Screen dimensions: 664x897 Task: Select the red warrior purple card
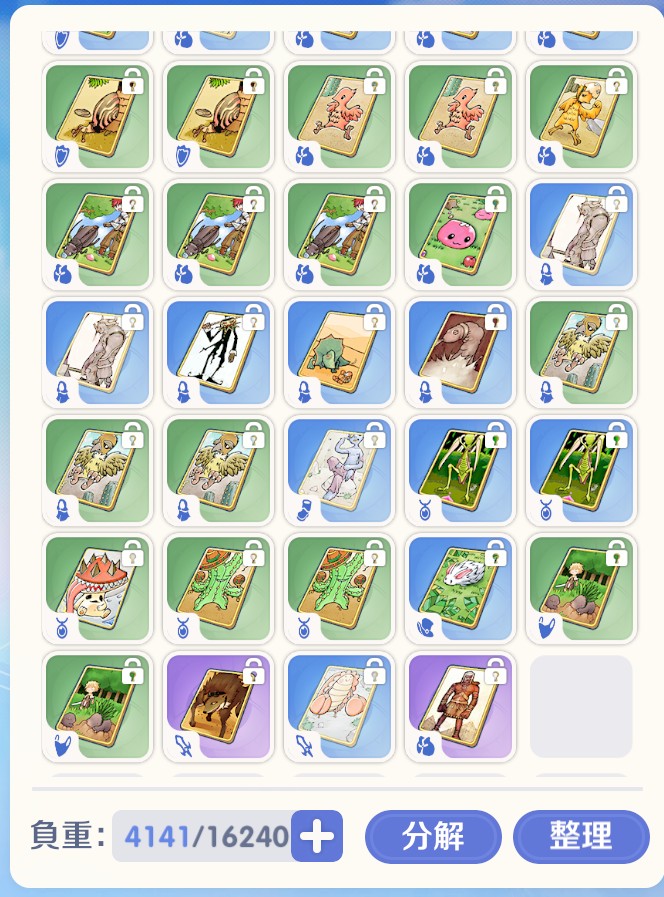pos(460,706)
